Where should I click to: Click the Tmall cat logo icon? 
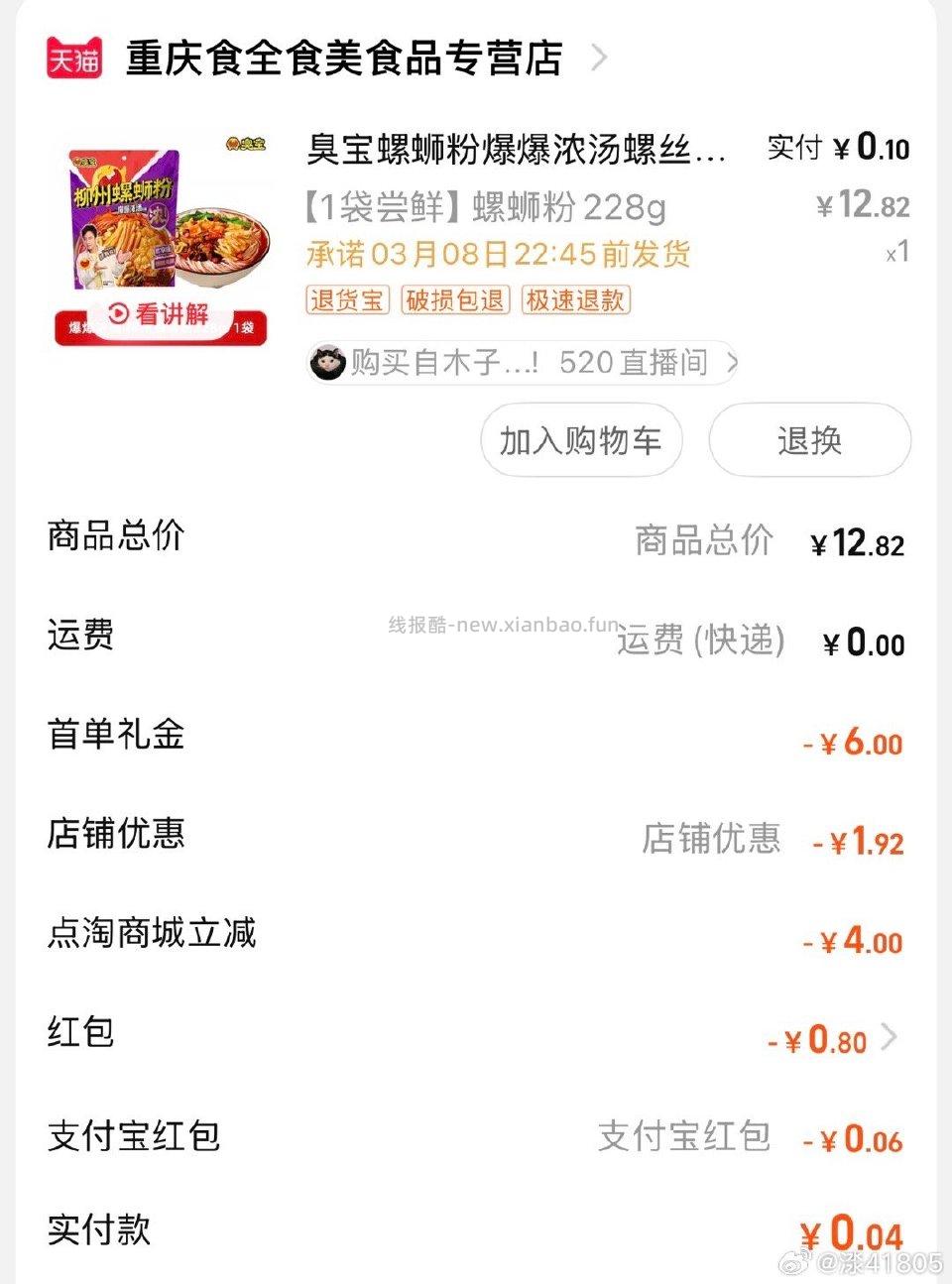74,58
